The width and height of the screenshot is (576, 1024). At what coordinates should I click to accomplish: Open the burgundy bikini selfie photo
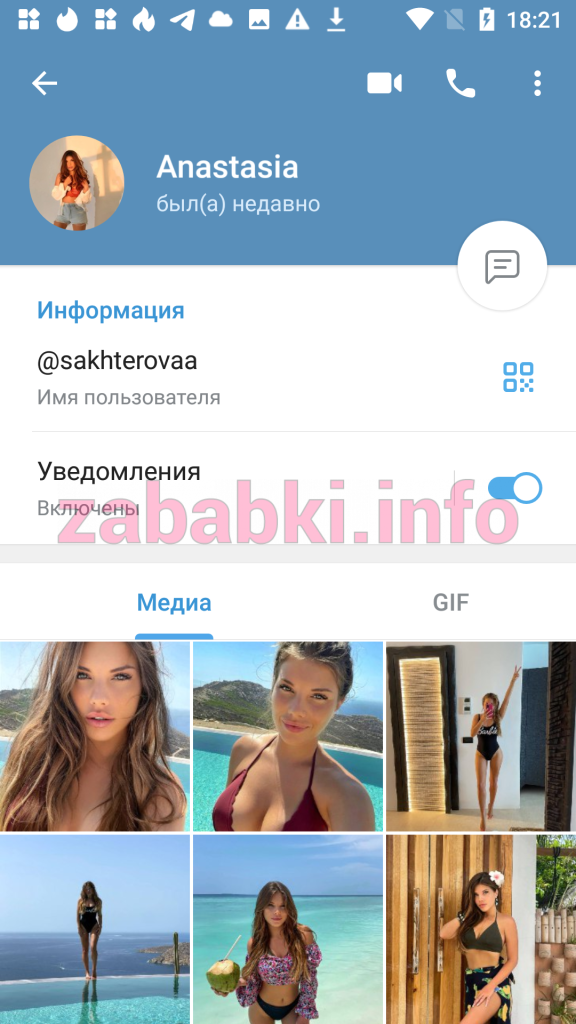(288, 736)
